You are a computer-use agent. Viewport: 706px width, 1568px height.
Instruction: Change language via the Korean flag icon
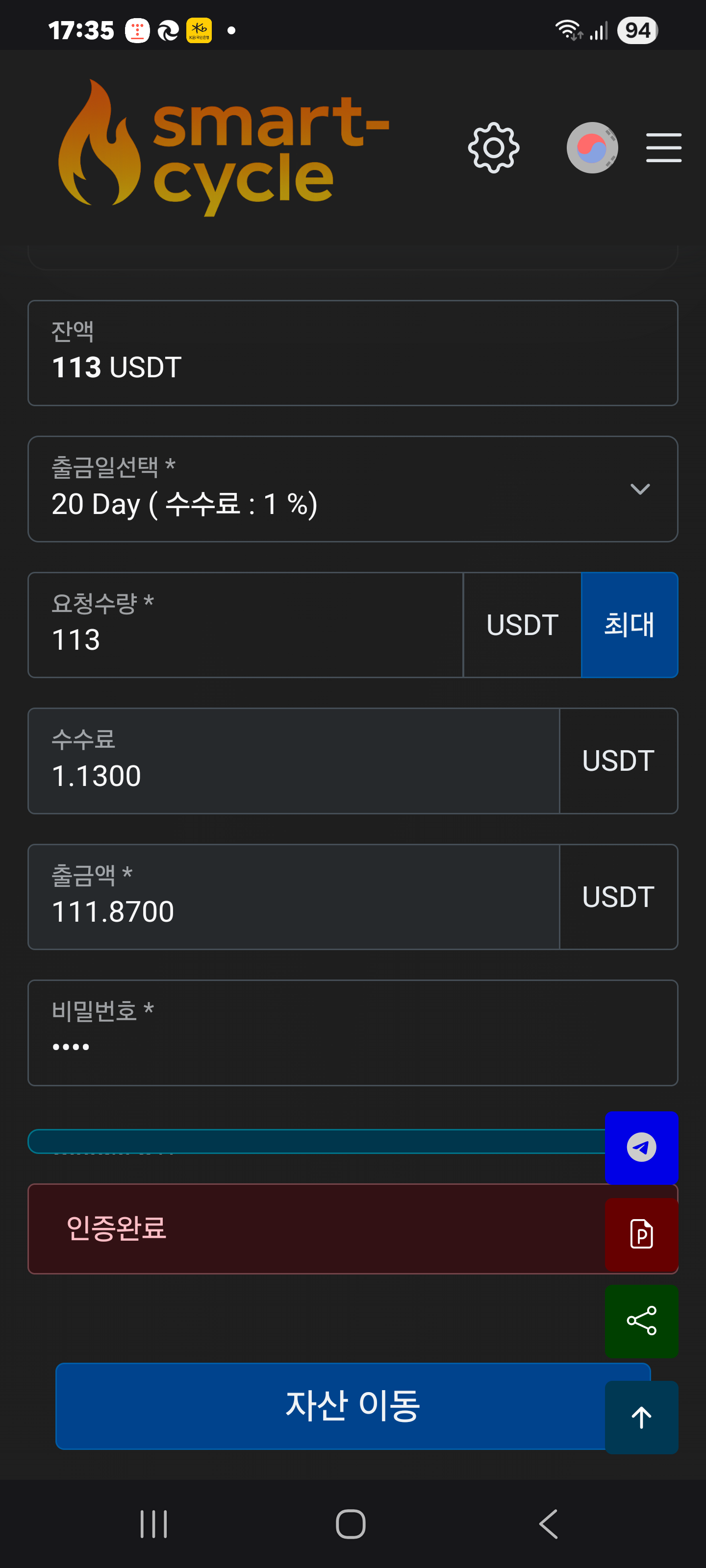592,148
